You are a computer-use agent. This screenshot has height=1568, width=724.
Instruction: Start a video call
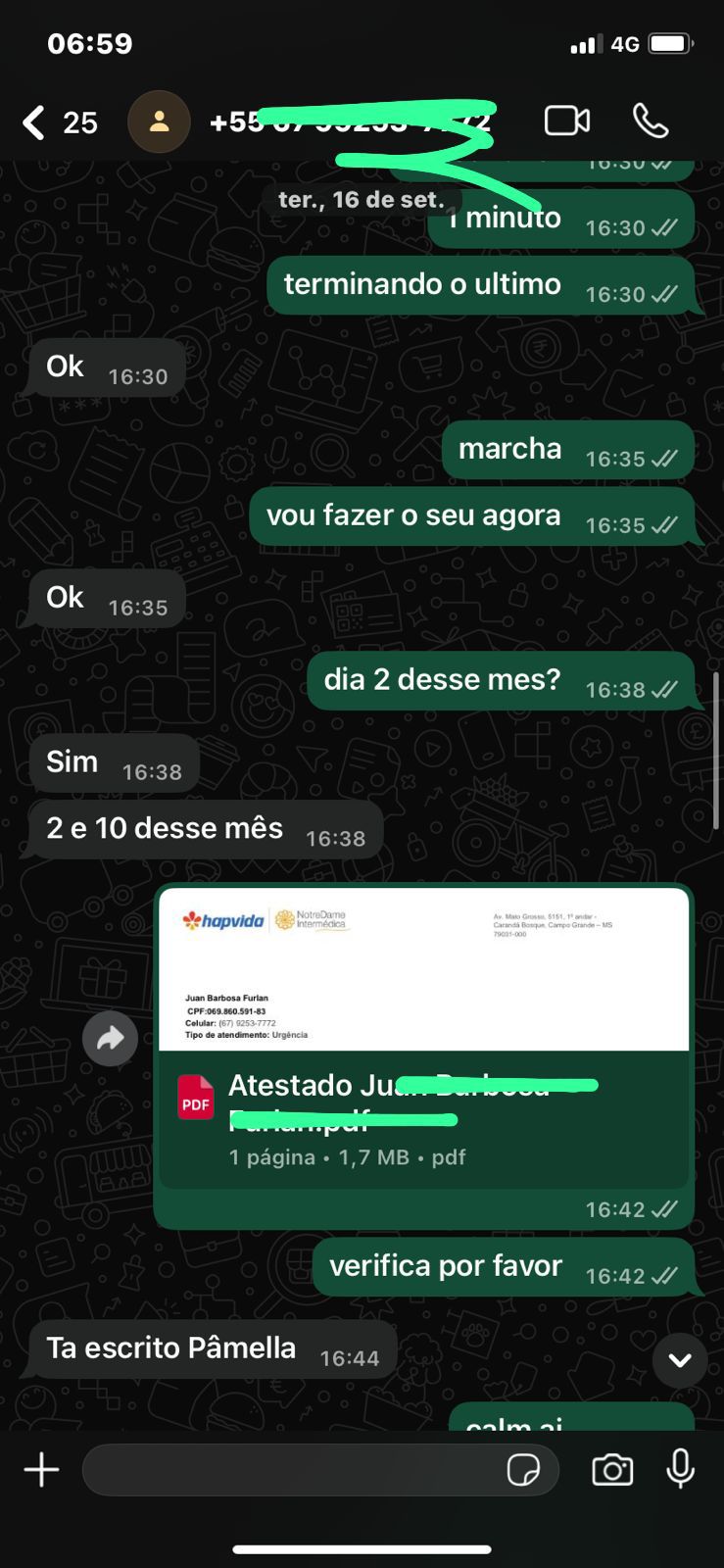[566, 121]
